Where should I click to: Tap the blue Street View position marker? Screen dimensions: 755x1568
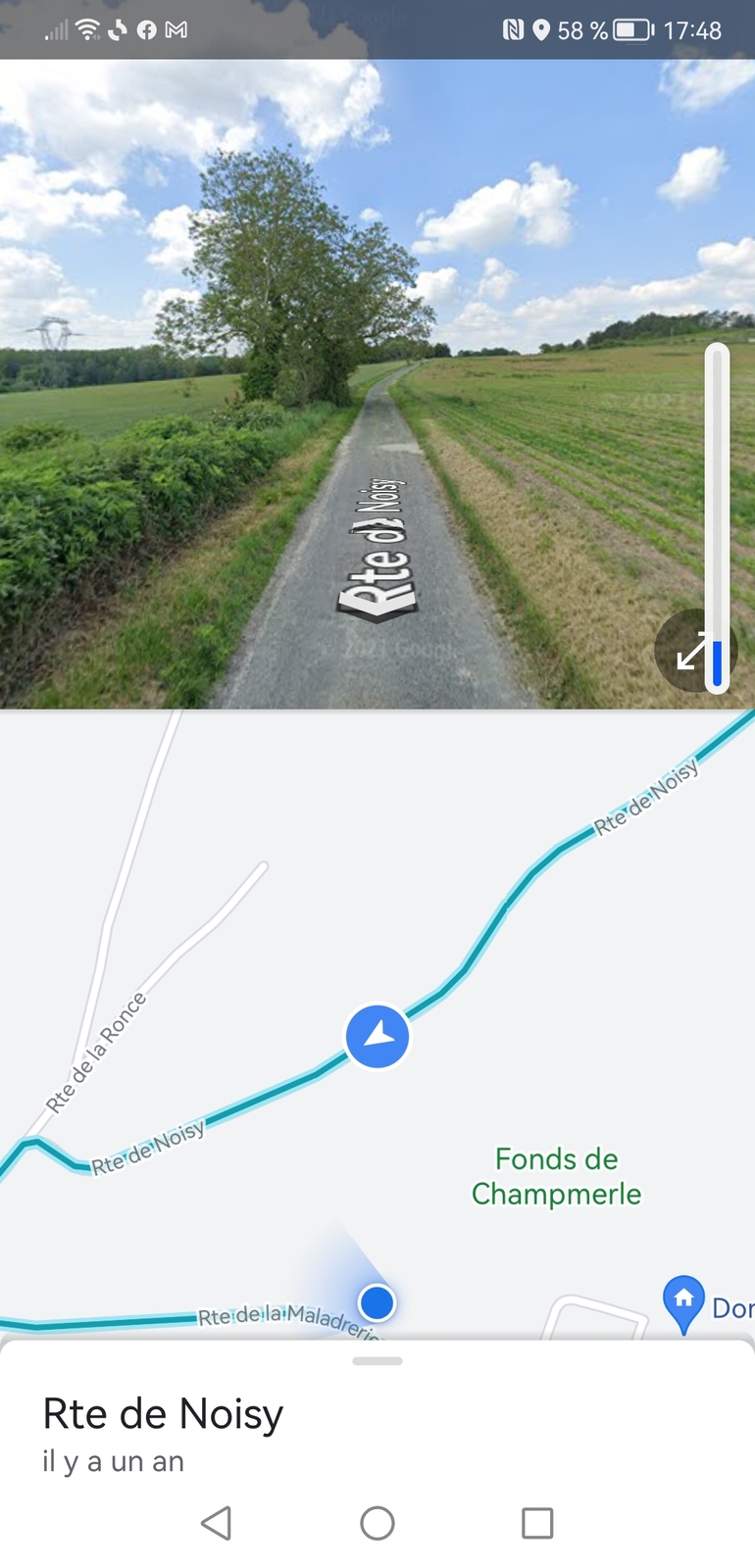pos(377,1036)
